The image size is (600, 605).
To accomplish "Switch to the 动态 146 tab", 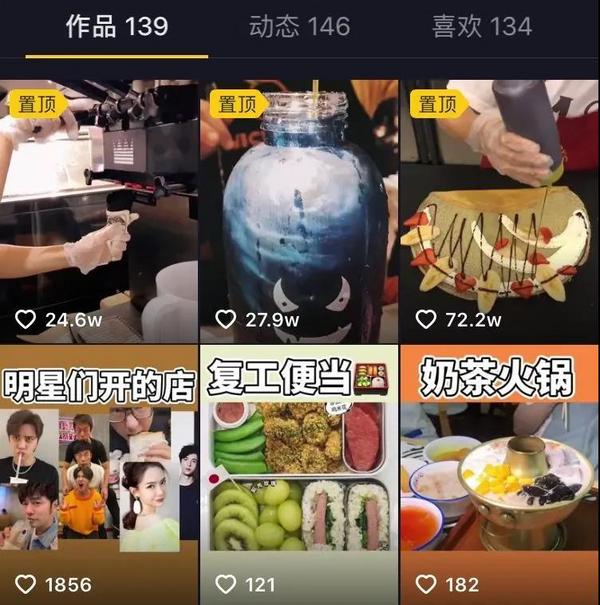I will pos(299,26).
